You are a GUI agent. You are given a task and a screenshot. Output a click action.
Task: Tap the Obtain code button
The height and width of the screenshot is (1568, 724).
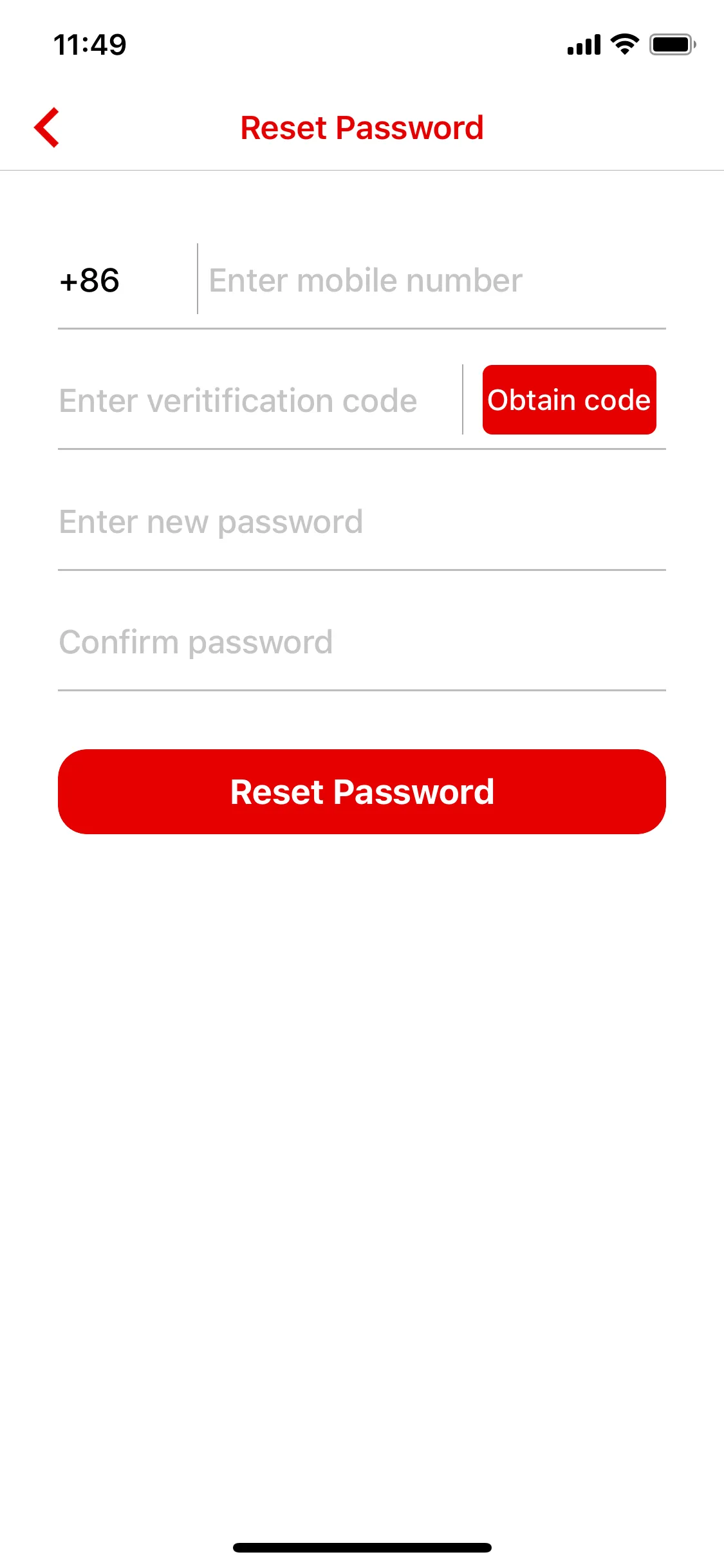569,400
